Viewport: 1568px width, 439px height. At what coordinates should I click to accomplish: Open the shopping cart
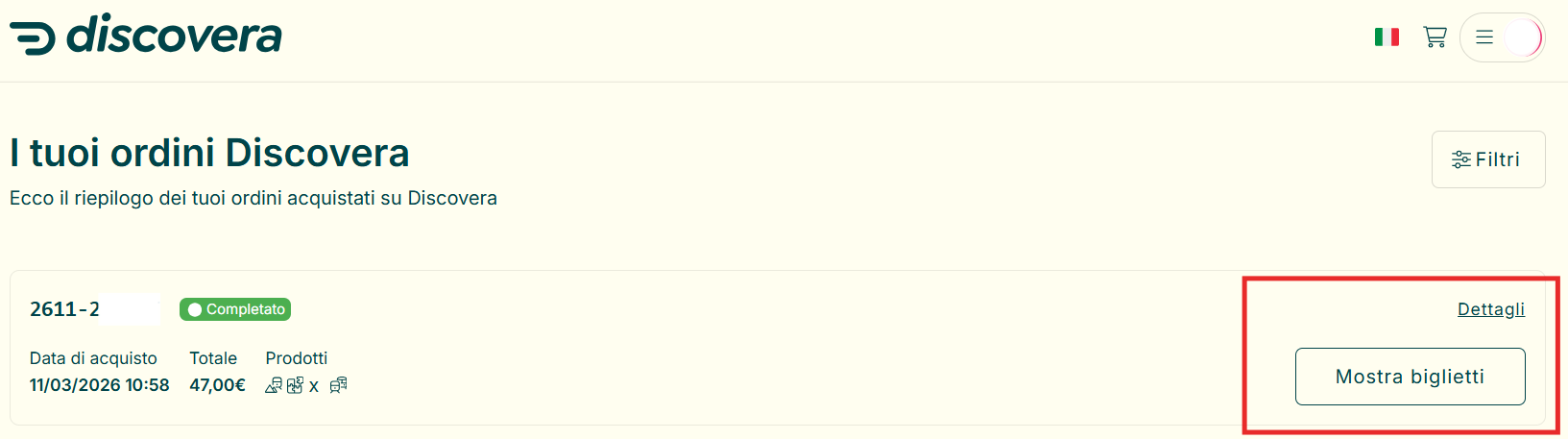[x=1435, y=37]
